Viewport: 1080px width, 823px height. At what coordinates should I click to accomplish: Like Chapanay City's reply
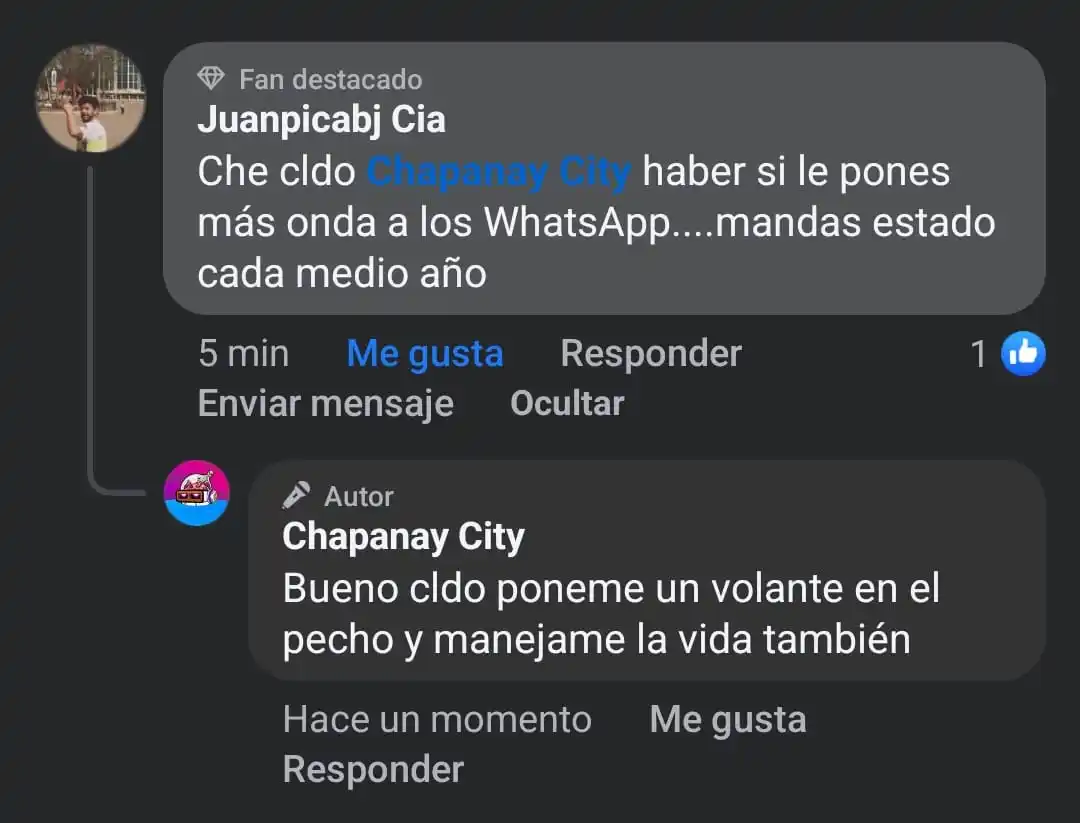727,719
